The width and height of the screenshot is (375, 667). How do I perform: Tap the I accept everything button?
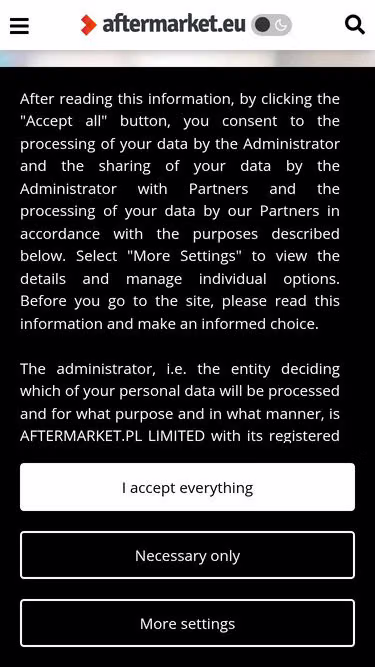[x=188, y=487]
